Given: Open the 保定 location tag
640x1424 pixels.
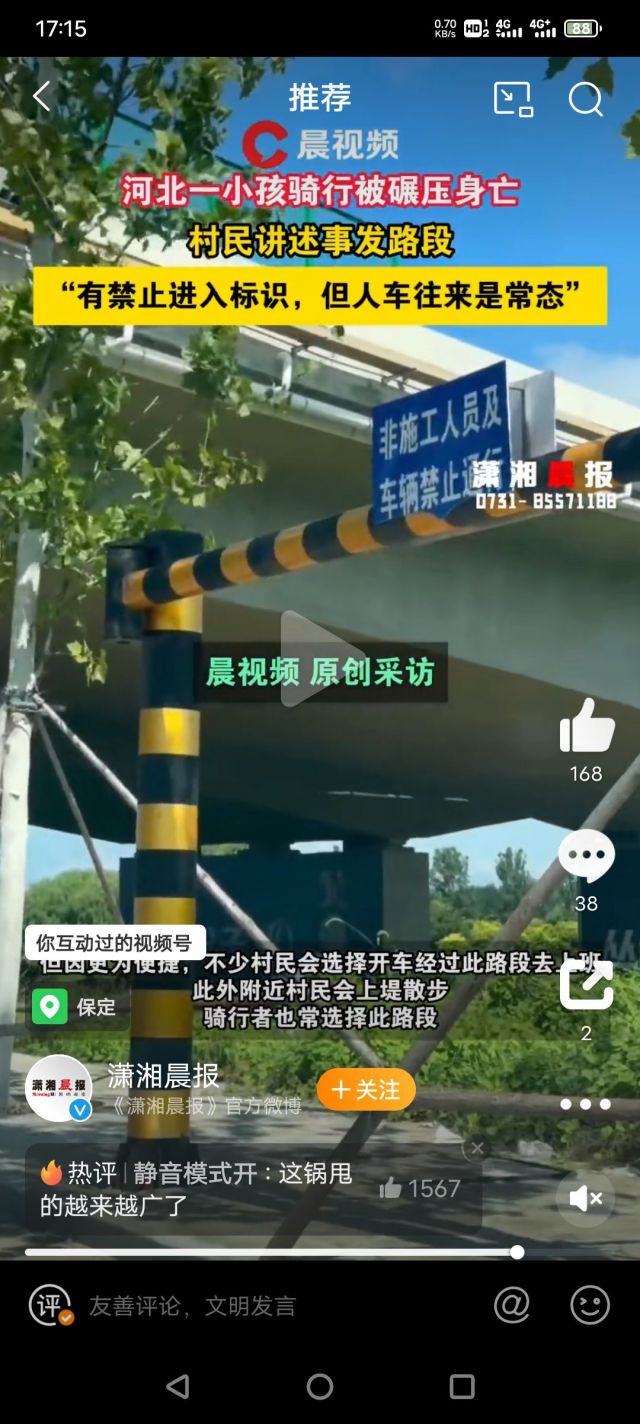Looking at the screenshot, I should click(x=76, y=1006).
